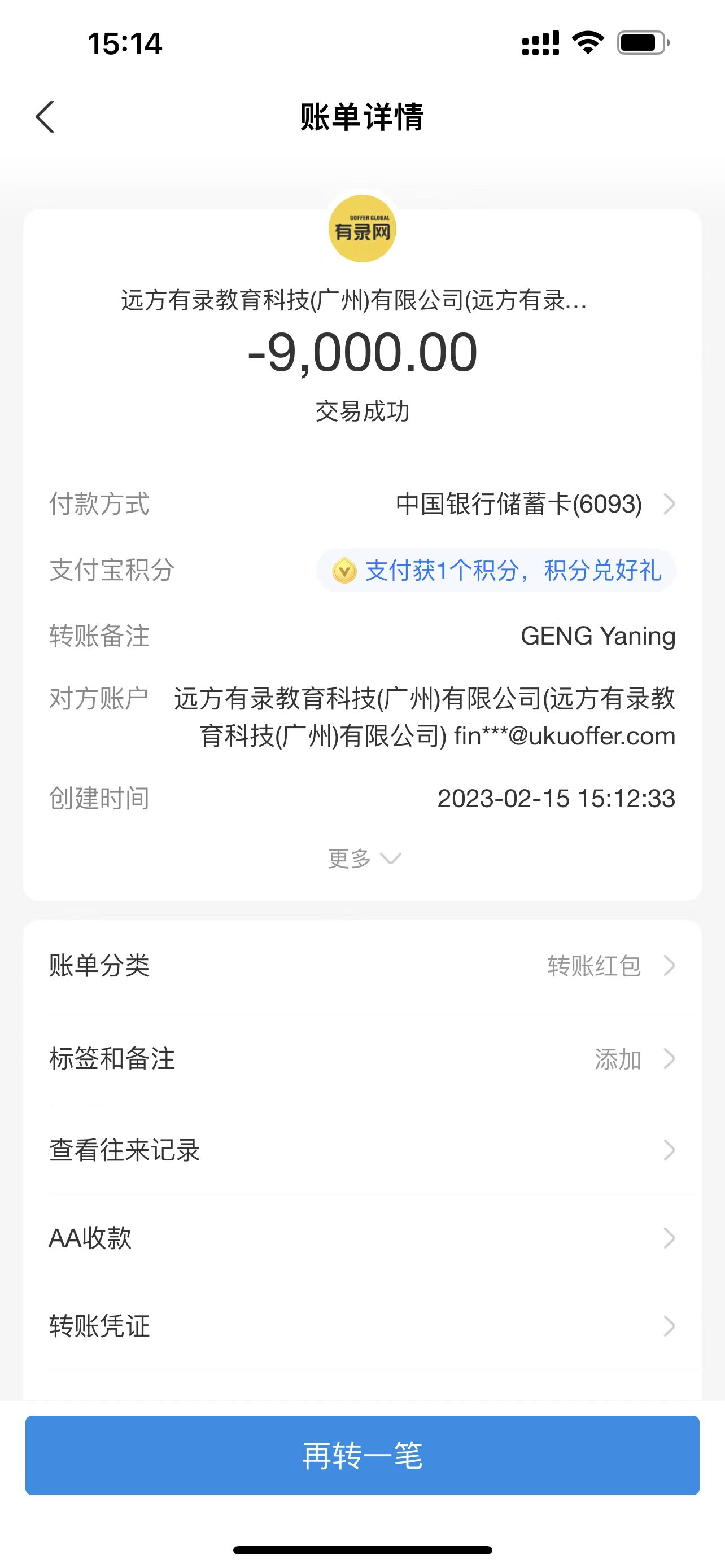This screenshot has height=1568, width=725.
Task: Open the 账单分类 row
Action: tap(362, 966)
